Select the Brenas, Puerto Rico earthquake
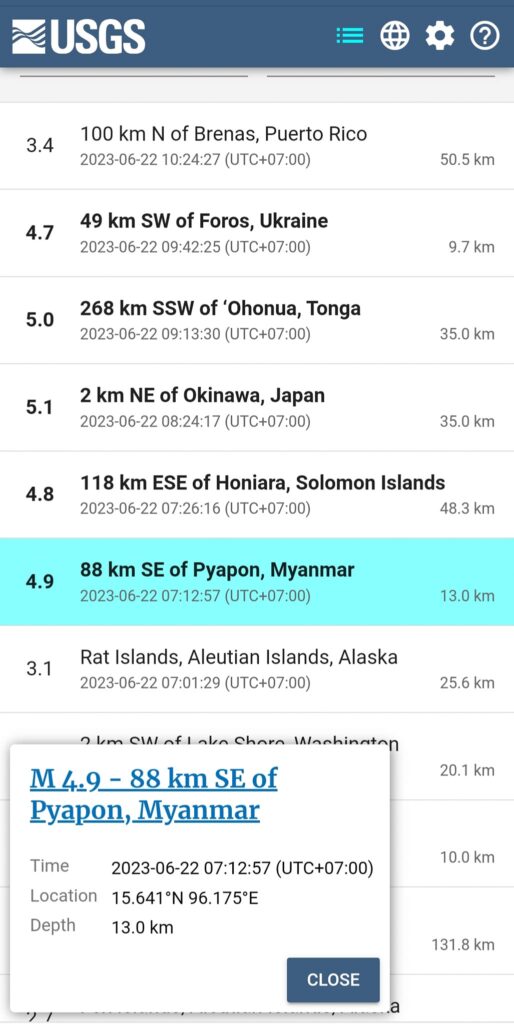 pyautogui.click(x=257, y=146)
